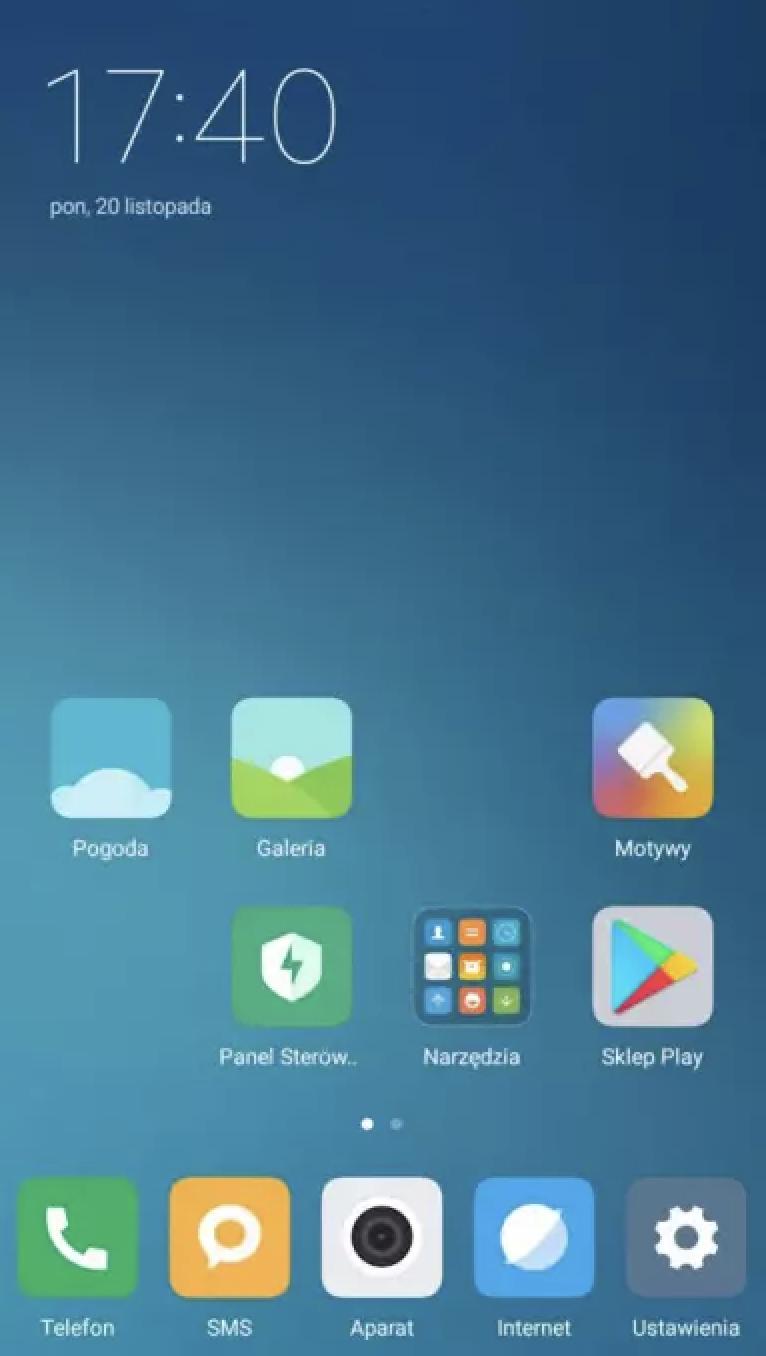Open the Motywy themes app
Viewport: 766px width, 1356px height.
tap(652, 759)
